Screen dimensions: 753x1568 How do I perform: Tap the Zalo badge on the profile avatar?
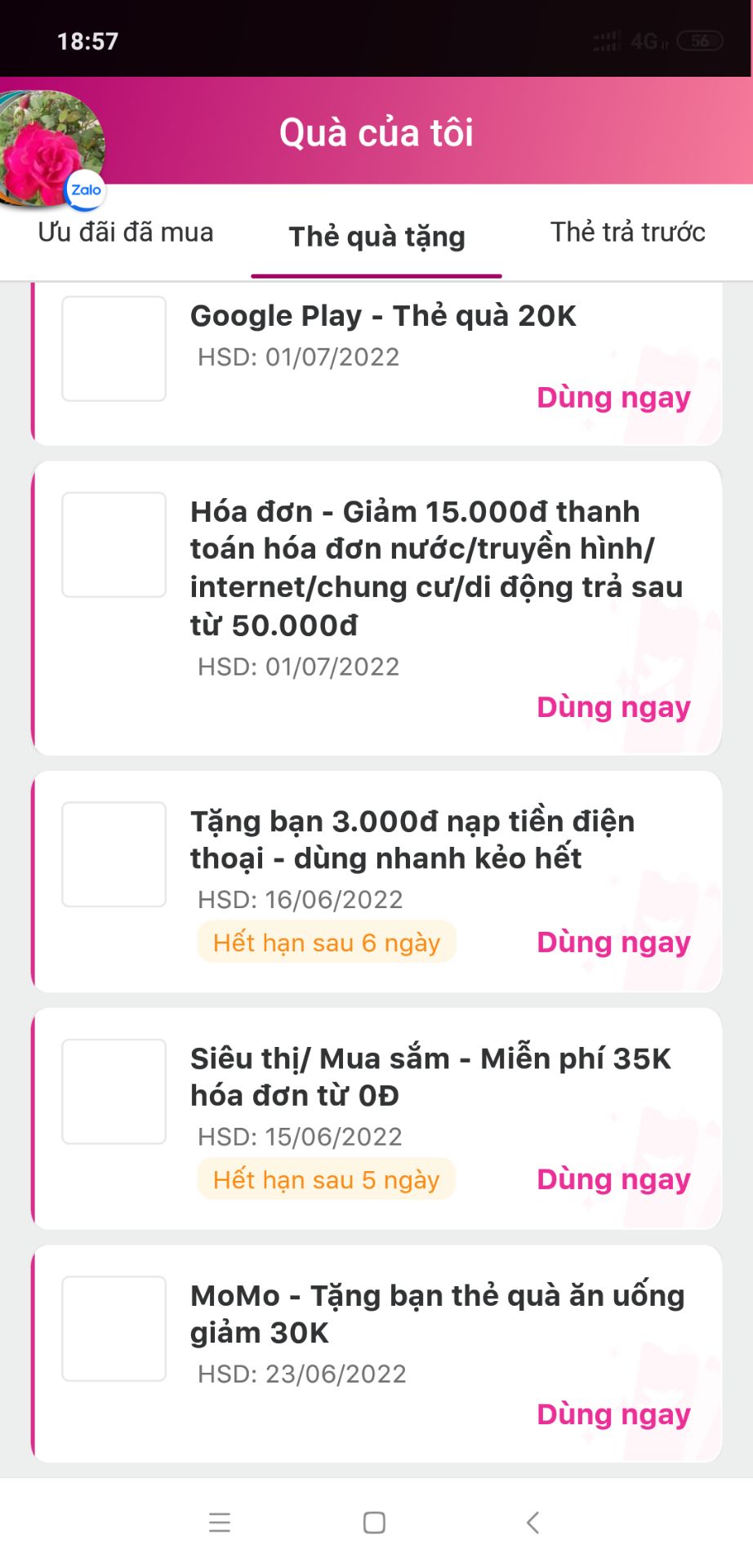pyautogui.click(x=85, y=189)
